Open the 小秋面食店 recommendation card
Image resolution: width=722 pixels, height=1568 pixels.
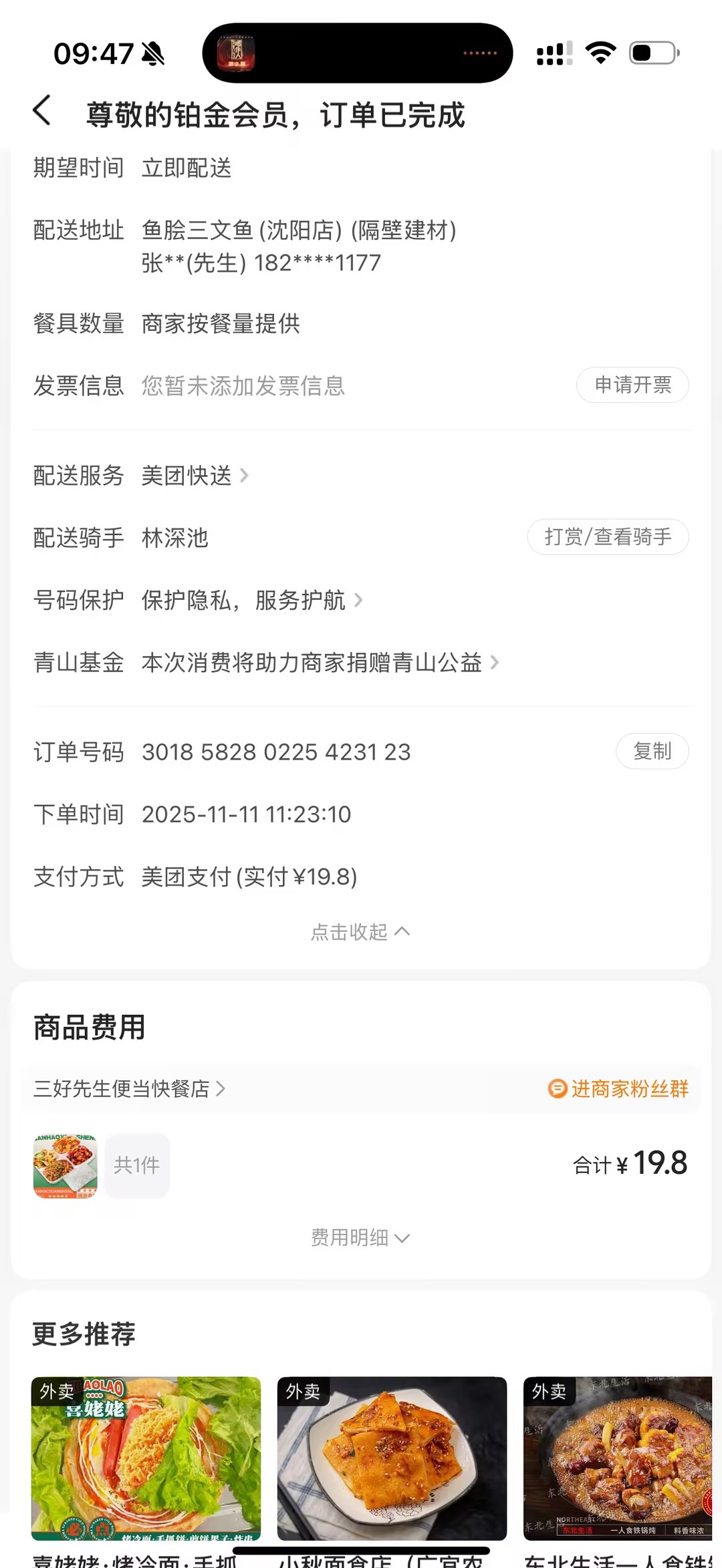[x=392, y=1458]
